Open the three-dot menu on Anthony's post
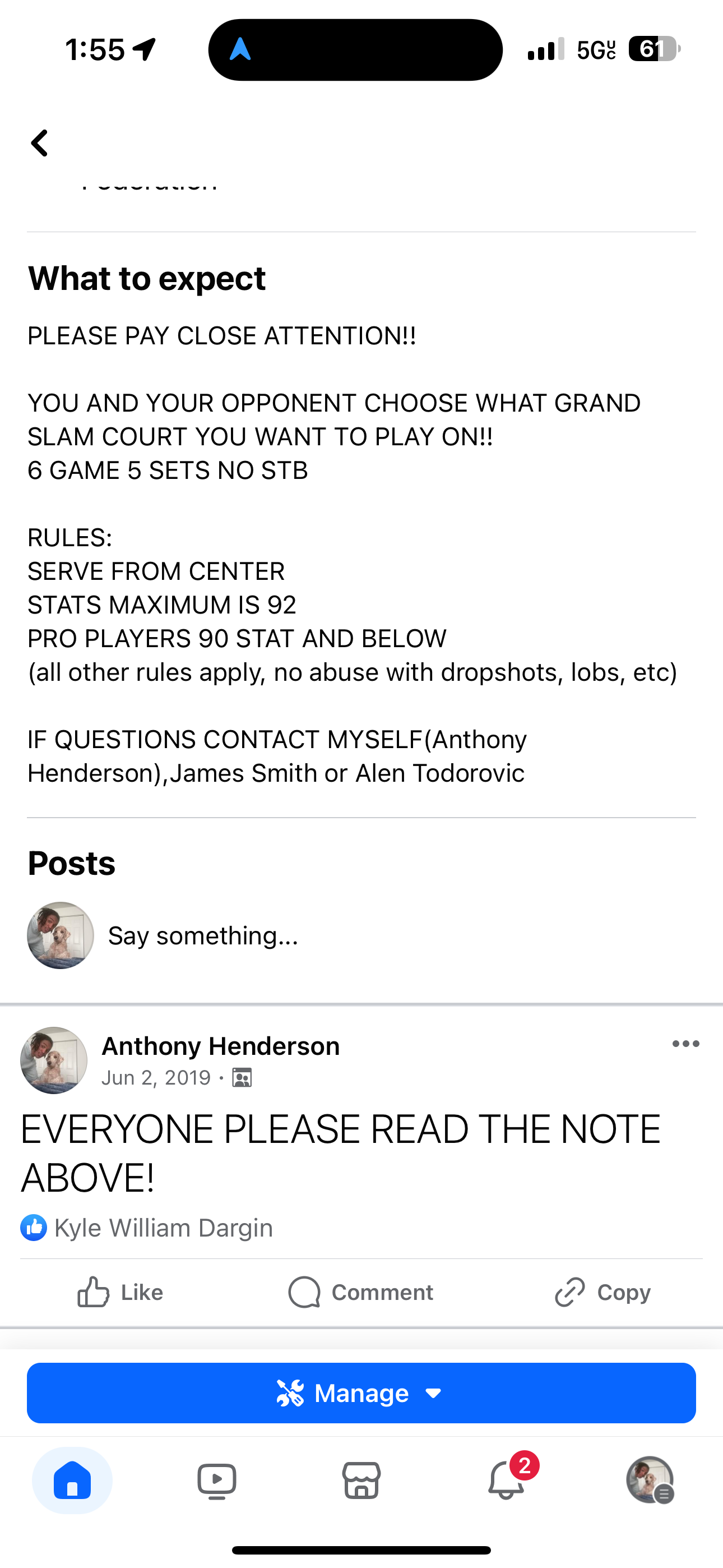The width and height of the screenshot is (723, 1568). pyautogui.click(x=685, y=1044)
